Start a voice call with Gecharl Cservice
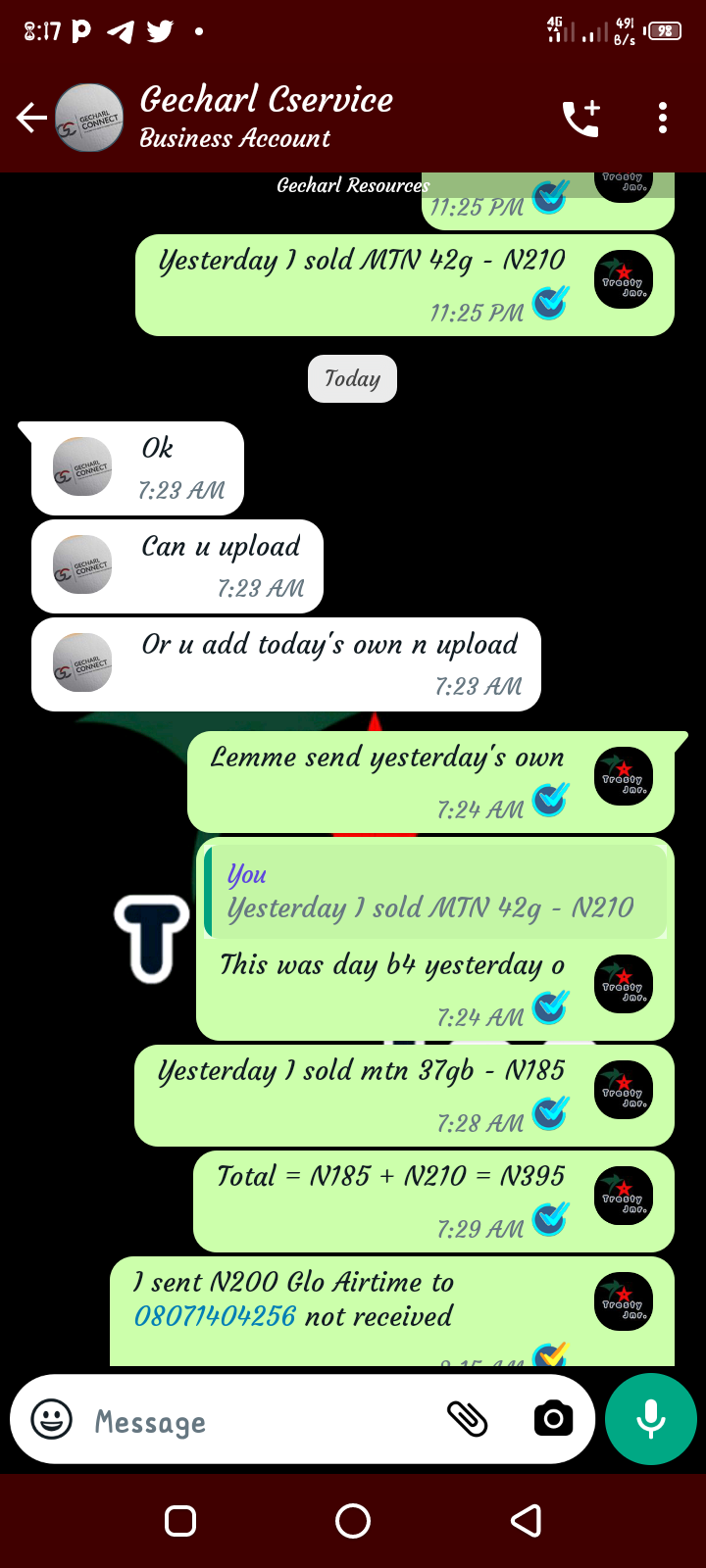The height and width of the screenshot is (1568, 706). (580, 119)
